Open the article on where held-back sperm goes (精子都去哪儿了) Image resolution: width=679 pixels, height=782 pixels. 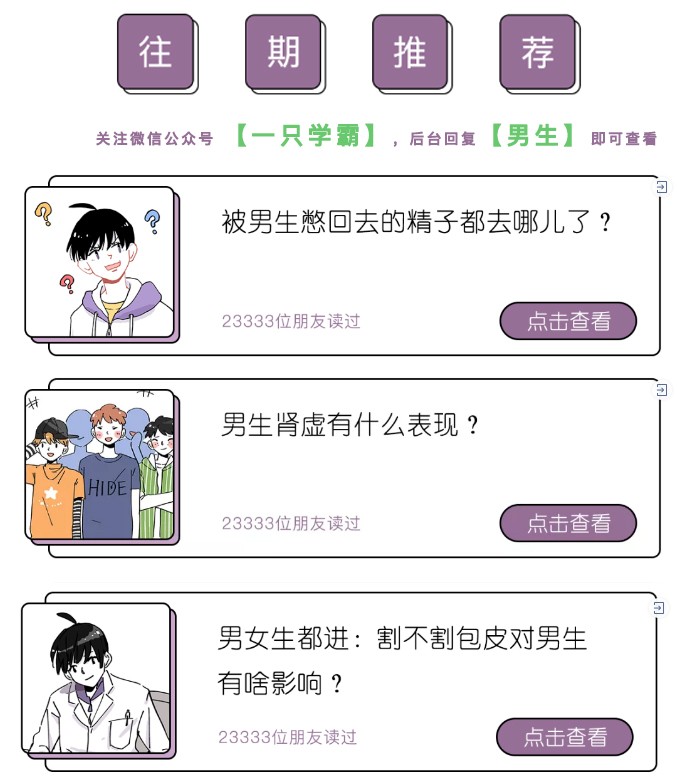[567, 321]
